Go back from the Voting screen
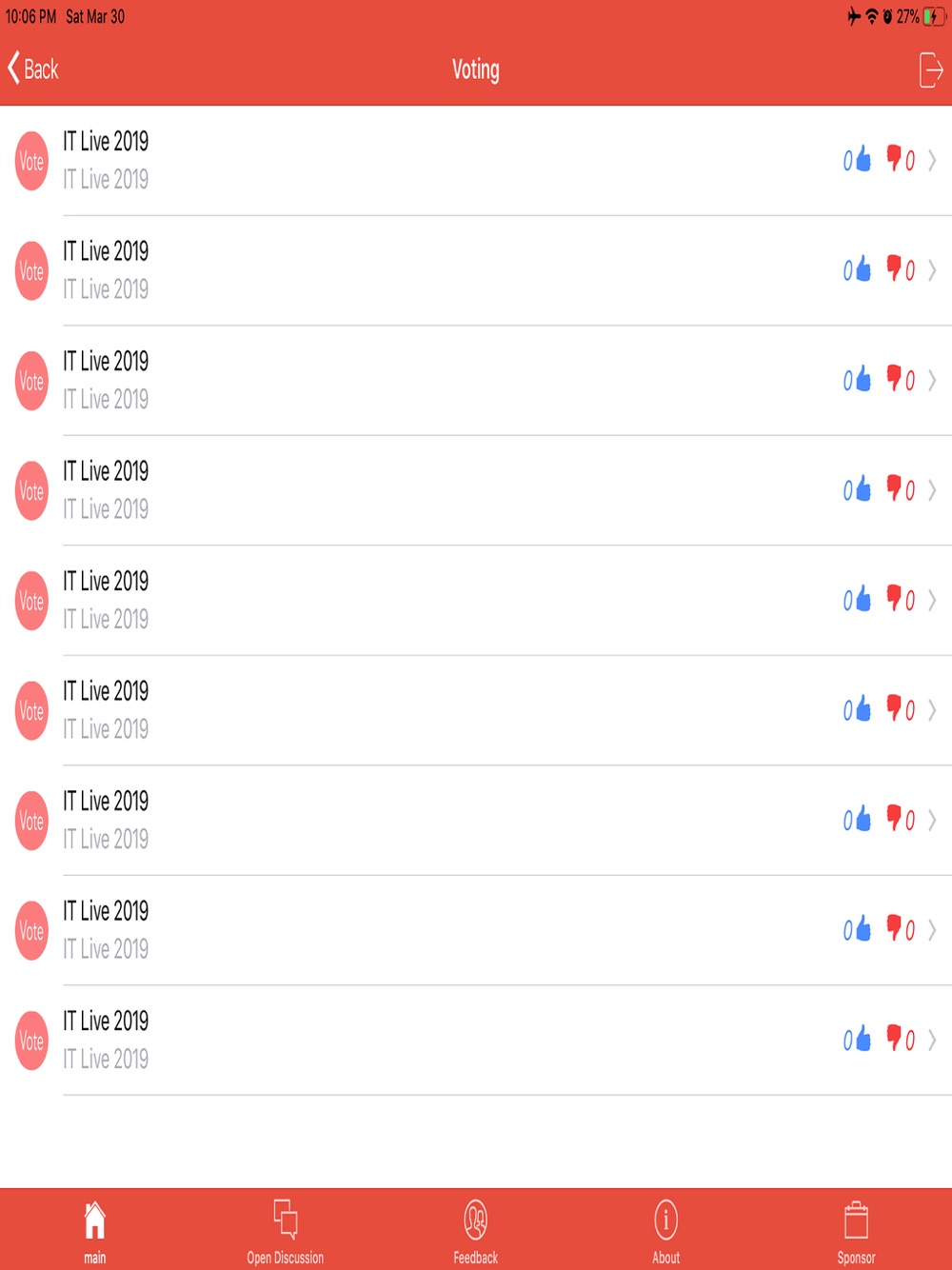952x1270 pixels. click(x=33, y=69)
